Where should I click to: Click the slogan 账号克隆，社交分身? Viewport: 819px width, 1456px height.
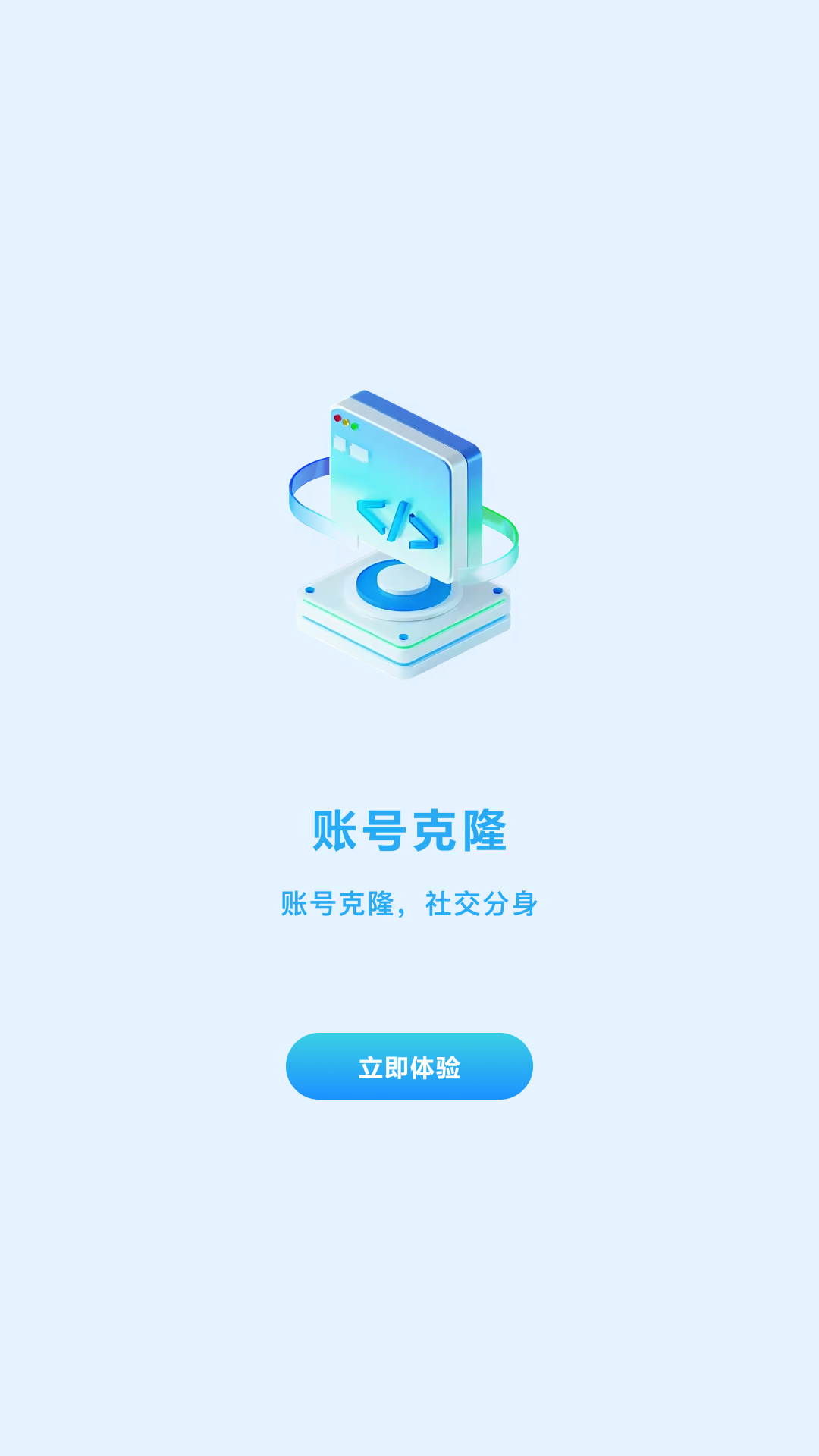pos(409,903)
